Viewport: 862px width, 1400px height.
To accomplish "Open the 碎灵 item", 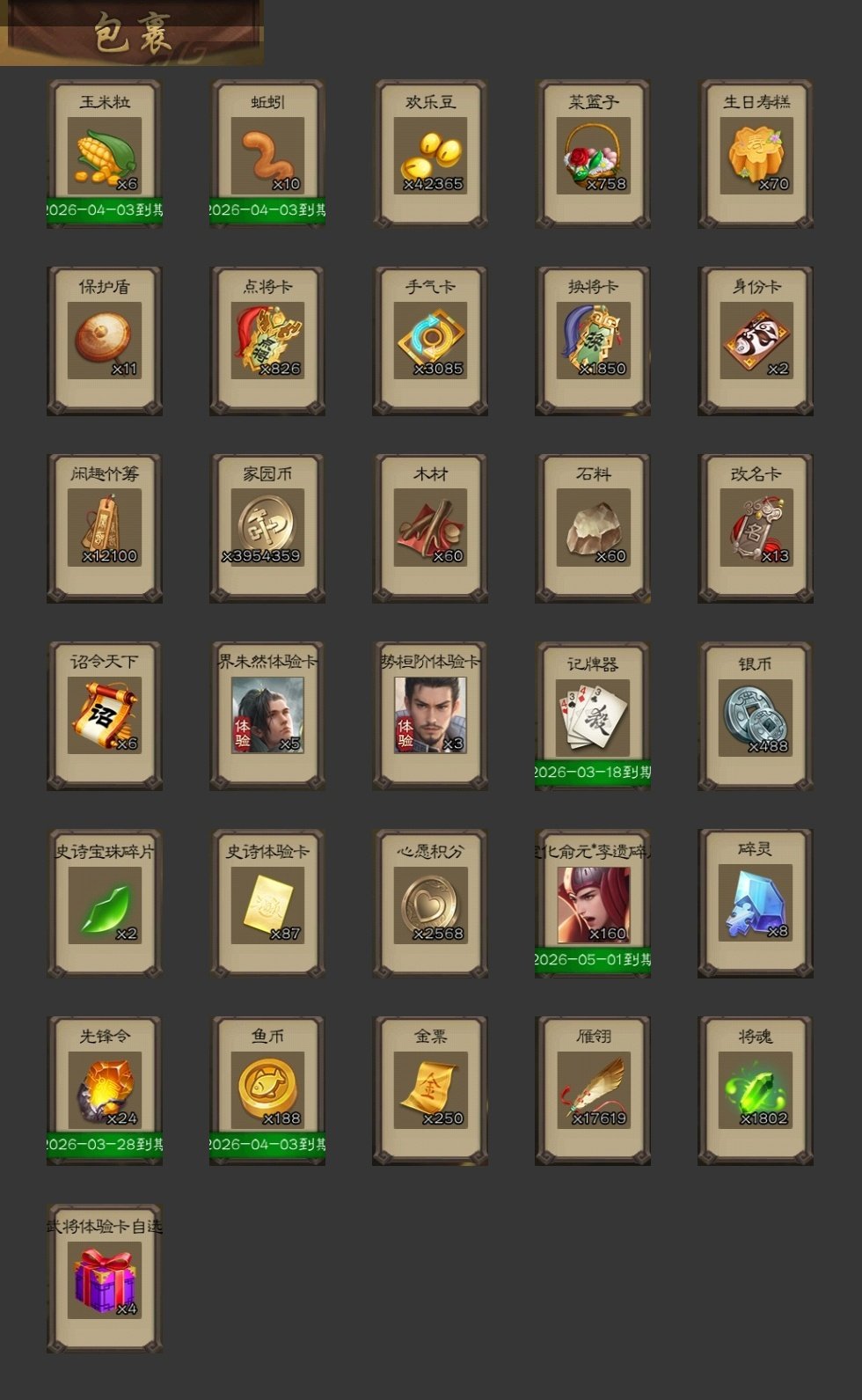I will pyautogui.click(x=756, y=903).
